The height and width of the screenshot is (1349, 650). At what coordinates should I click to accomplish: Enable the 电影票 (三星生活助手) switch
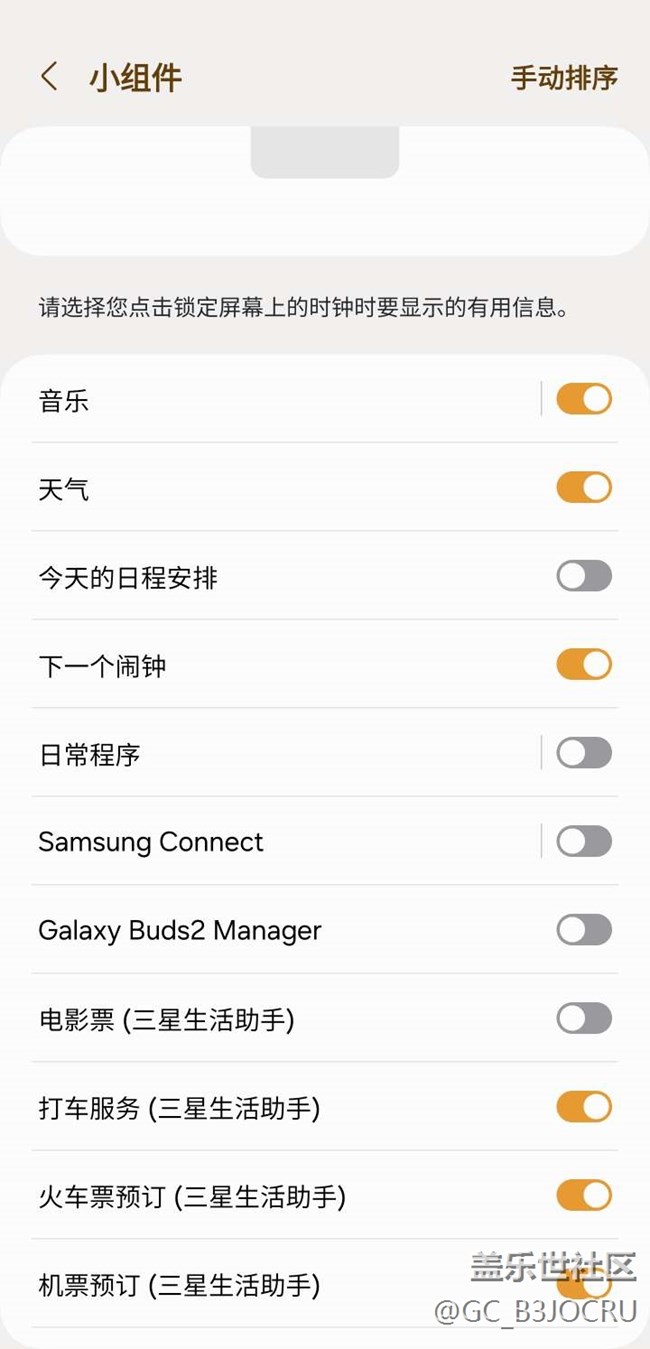(584, 1018)
